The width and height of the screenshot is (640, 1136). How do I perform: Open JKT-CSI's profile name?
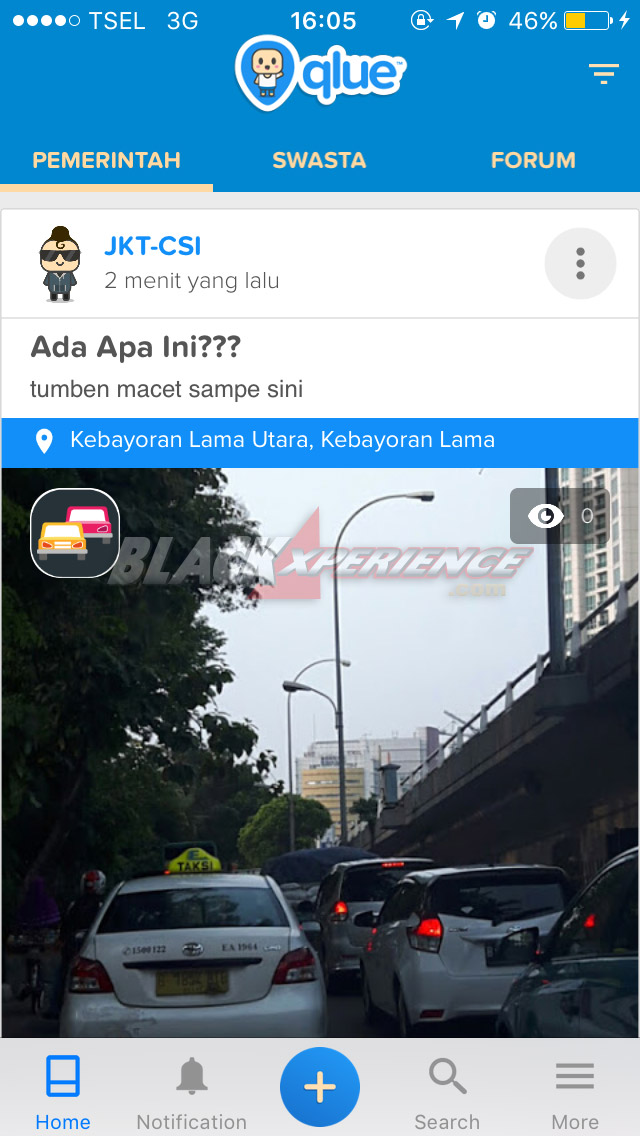pos(152,246)
